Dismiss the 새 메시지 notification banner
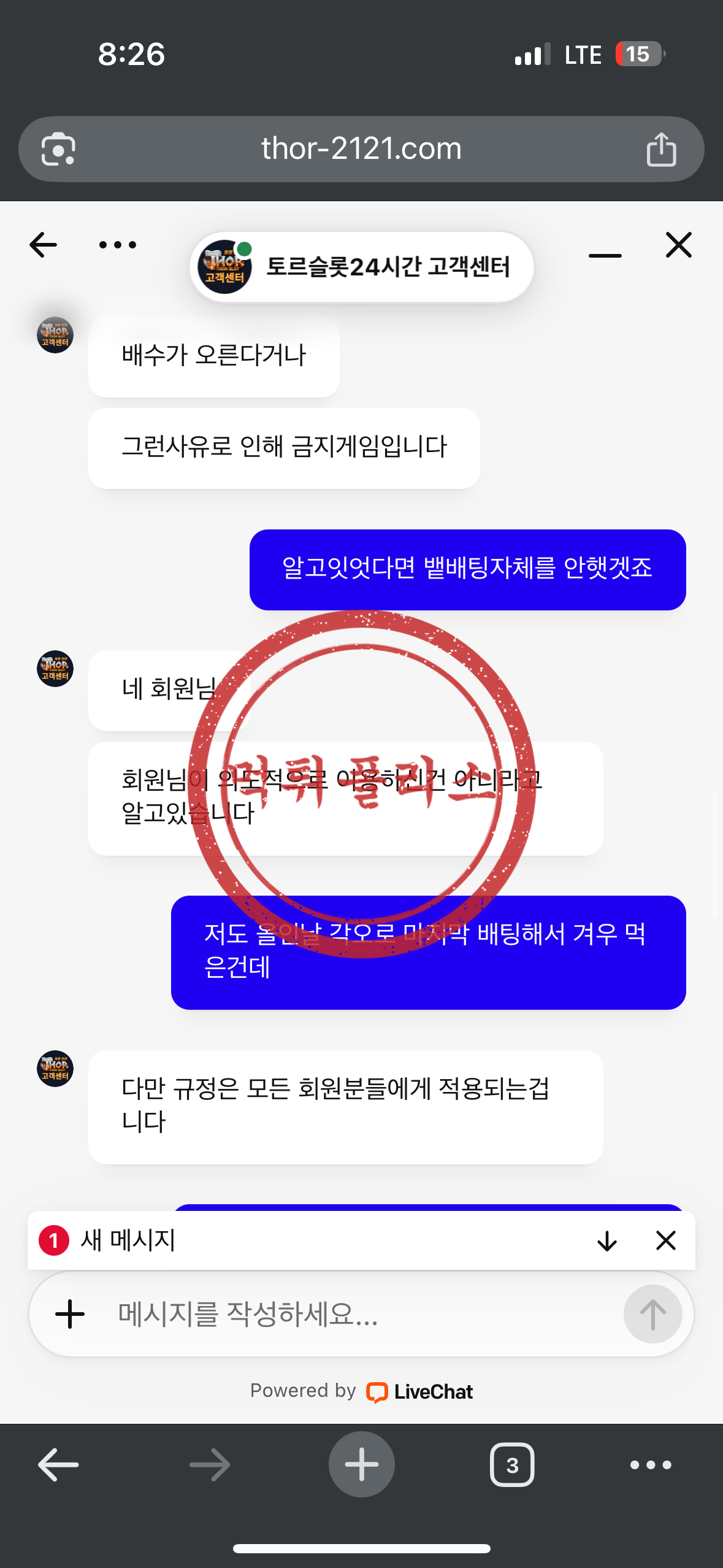 pyautogui.click(x=666, y=1240)
